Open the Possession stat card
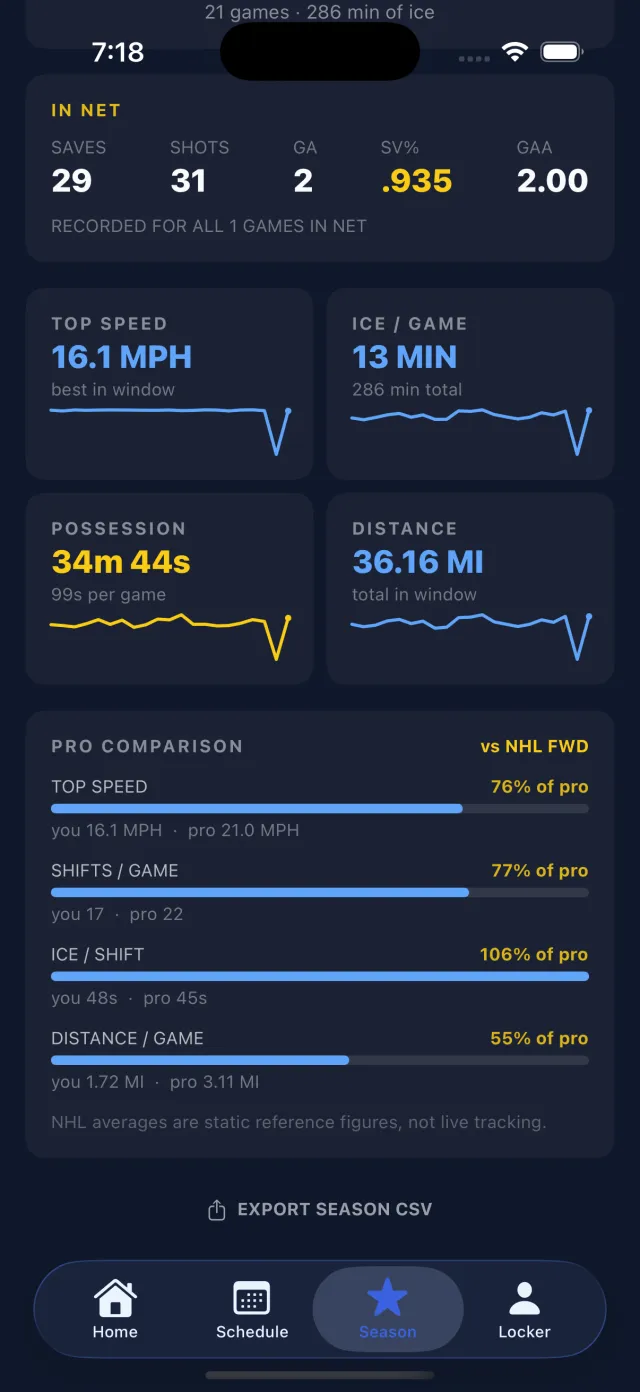The image size is (640, 1392). tap(169, 589)
